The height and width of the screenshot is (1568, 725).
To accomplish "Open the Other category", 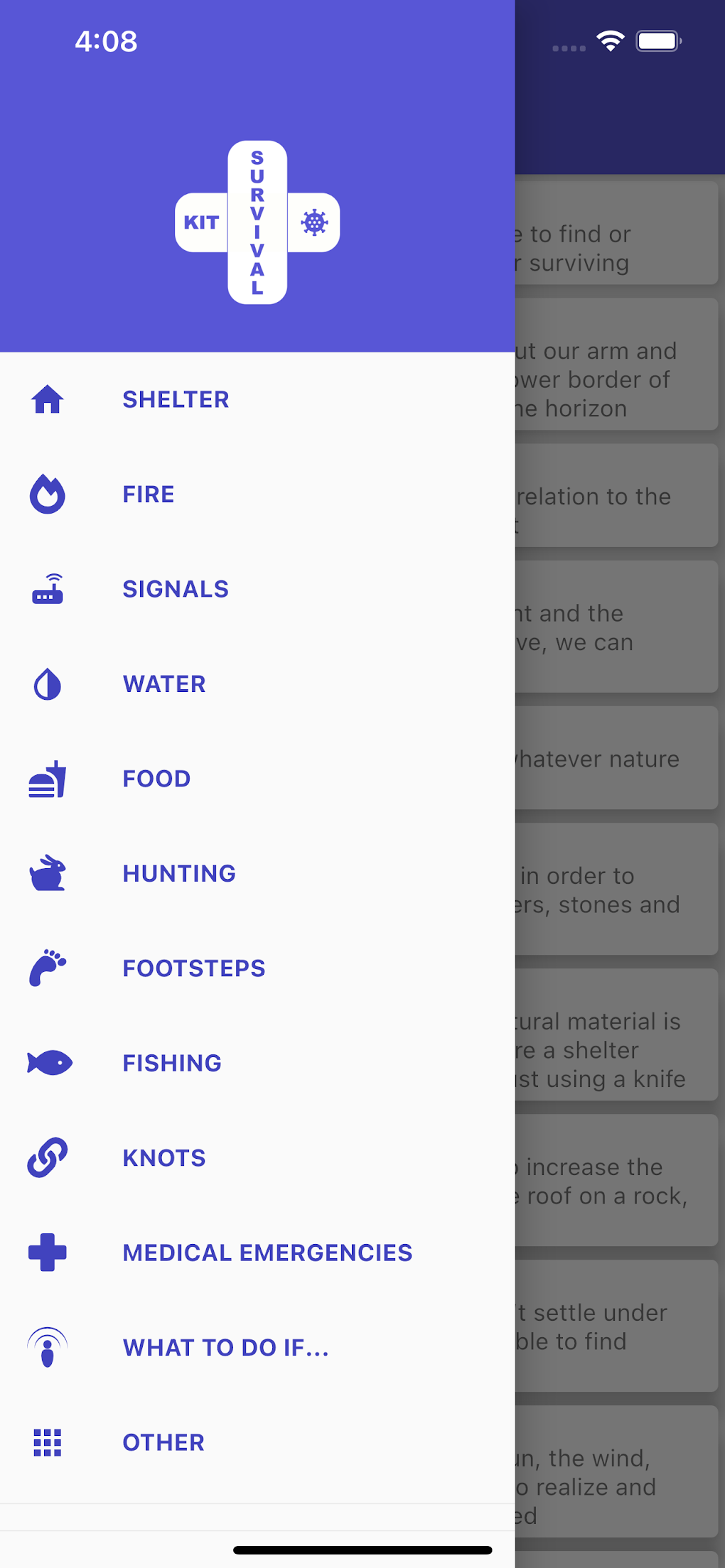I will coord(163,1442).
